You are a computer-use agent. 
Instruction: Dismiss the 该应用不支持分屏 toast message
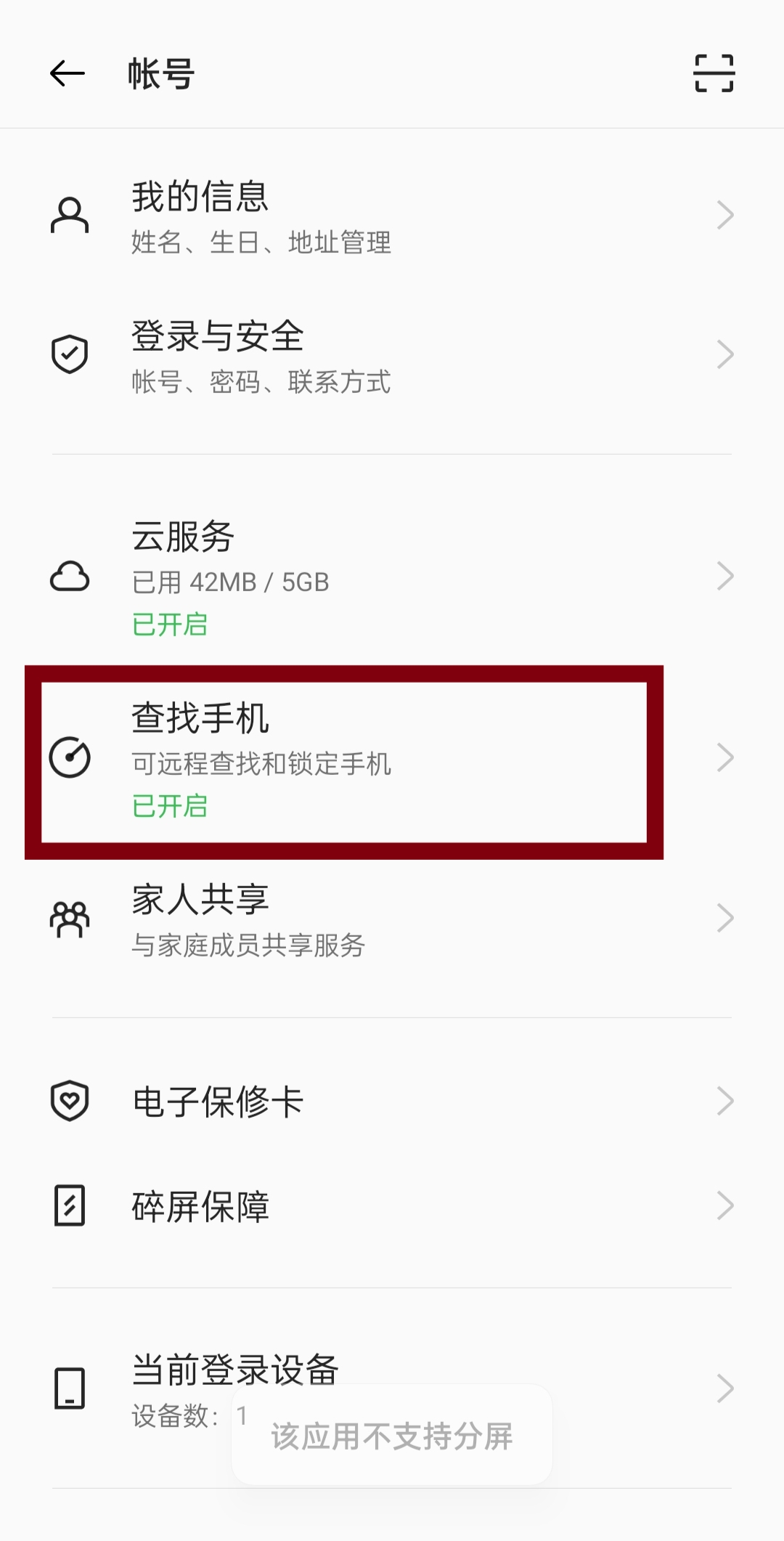pyautogui.click(x=392, y=1436)
